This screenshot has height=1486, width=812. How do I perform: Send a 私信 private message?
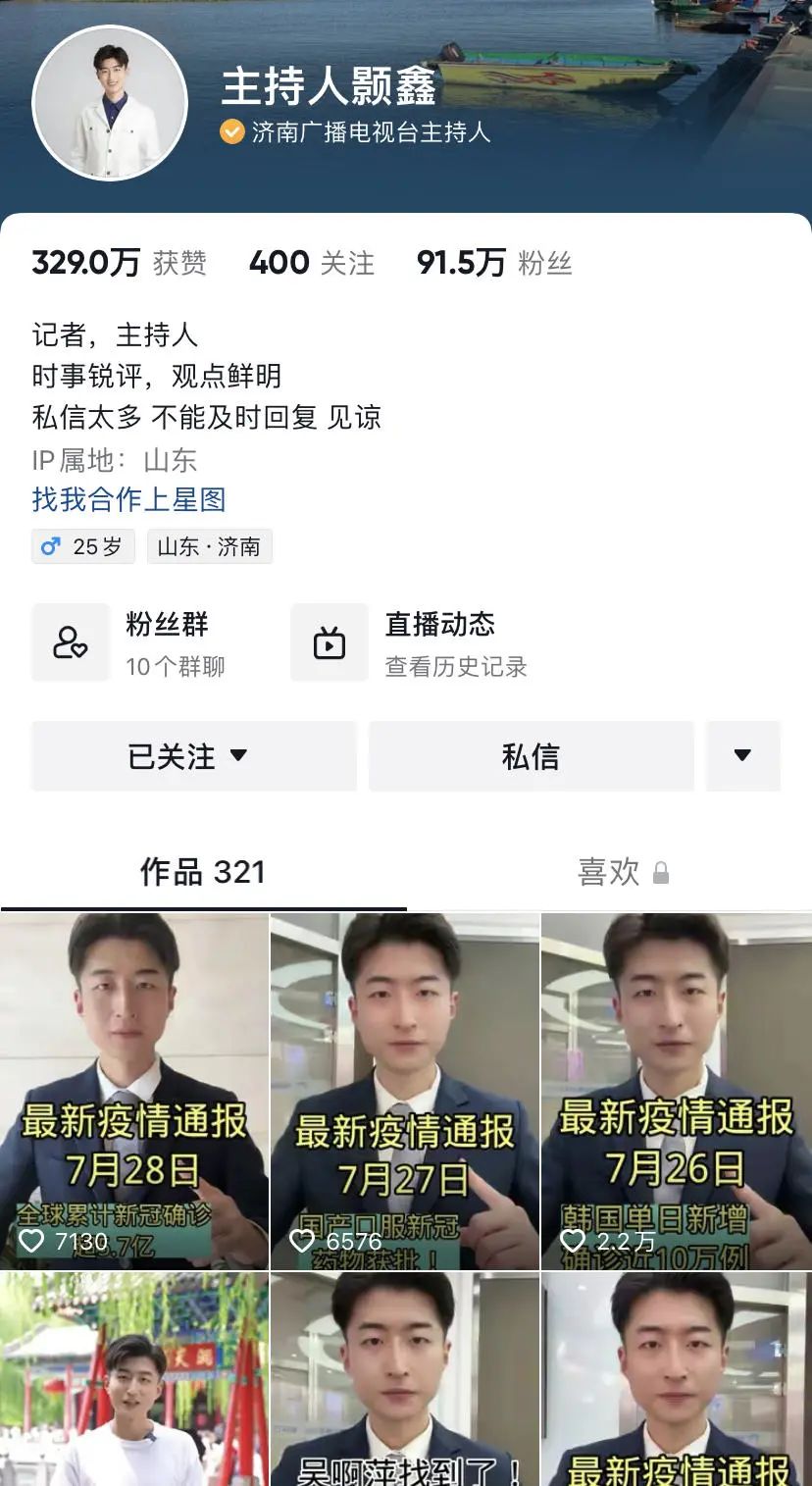(x=531, y=756)
